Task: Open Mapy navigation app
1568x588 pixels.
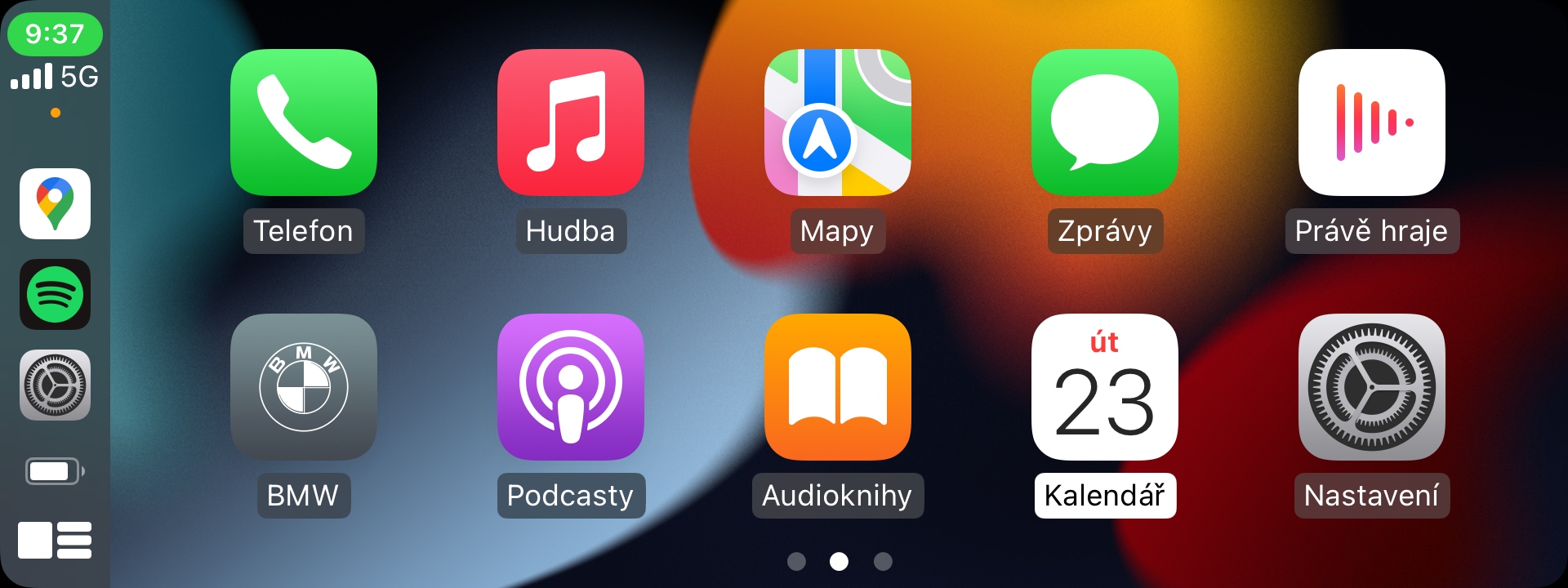Action: [837, 122]
